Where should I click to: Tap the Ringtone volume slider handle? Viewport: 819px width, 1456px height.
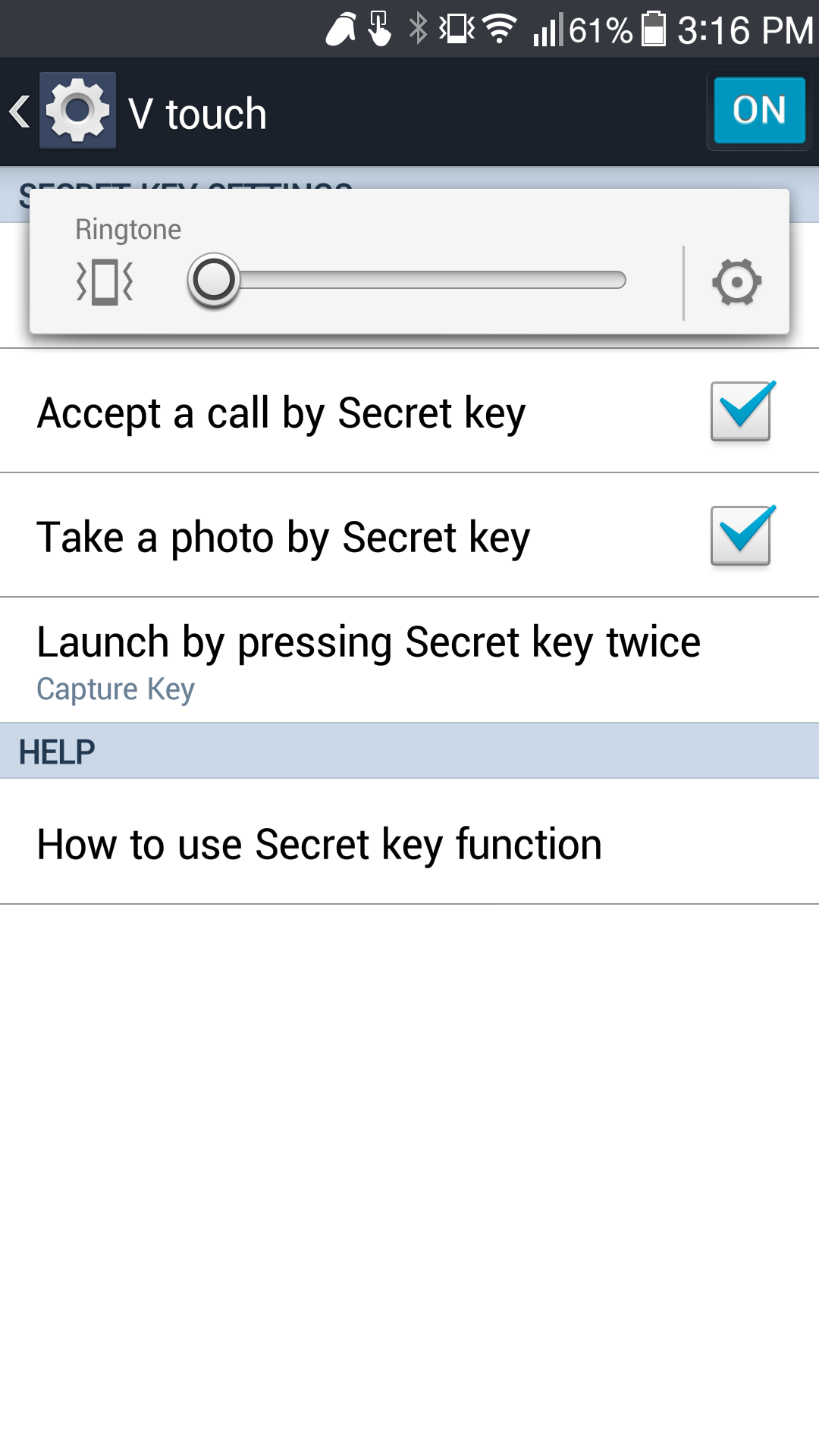214,280
